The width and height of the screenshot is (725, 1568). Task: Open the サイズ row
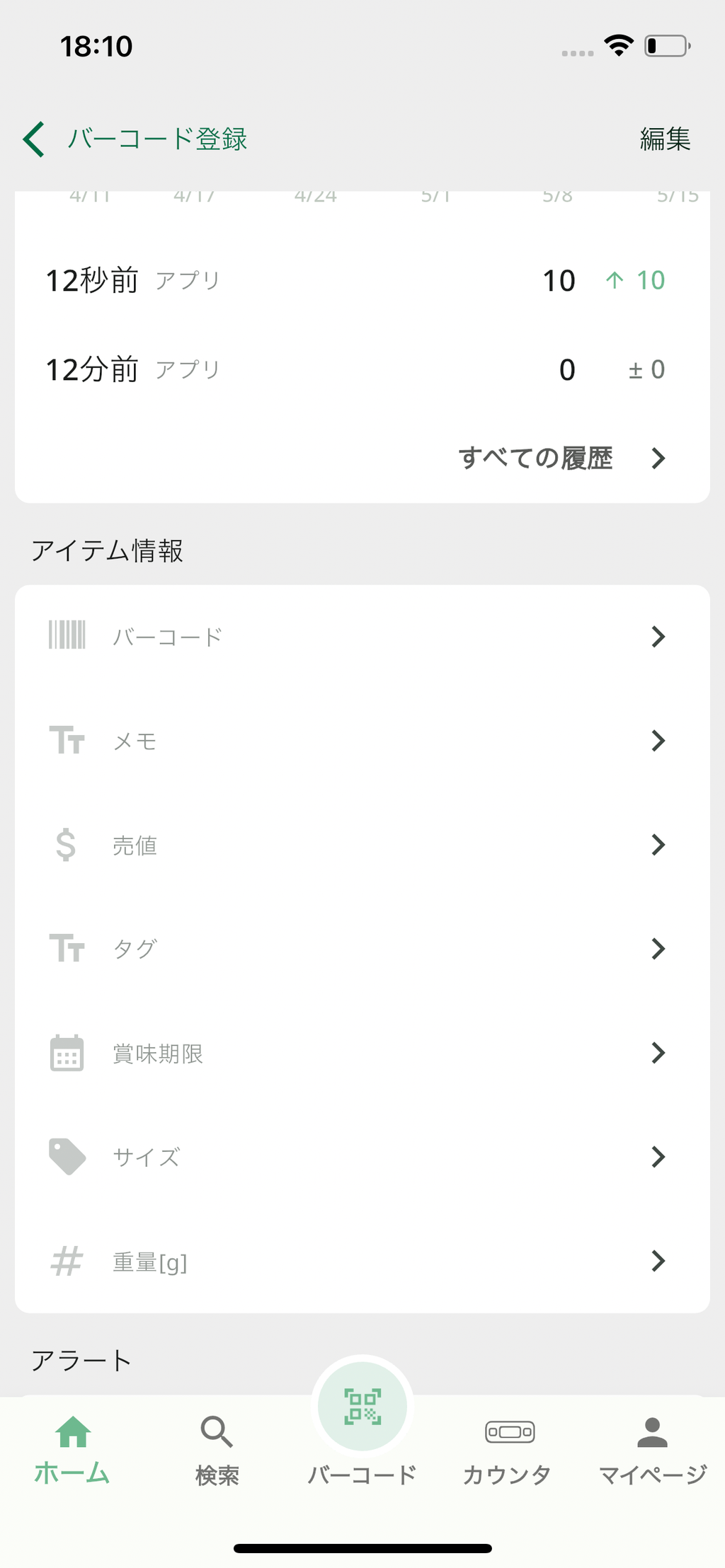362,1157
